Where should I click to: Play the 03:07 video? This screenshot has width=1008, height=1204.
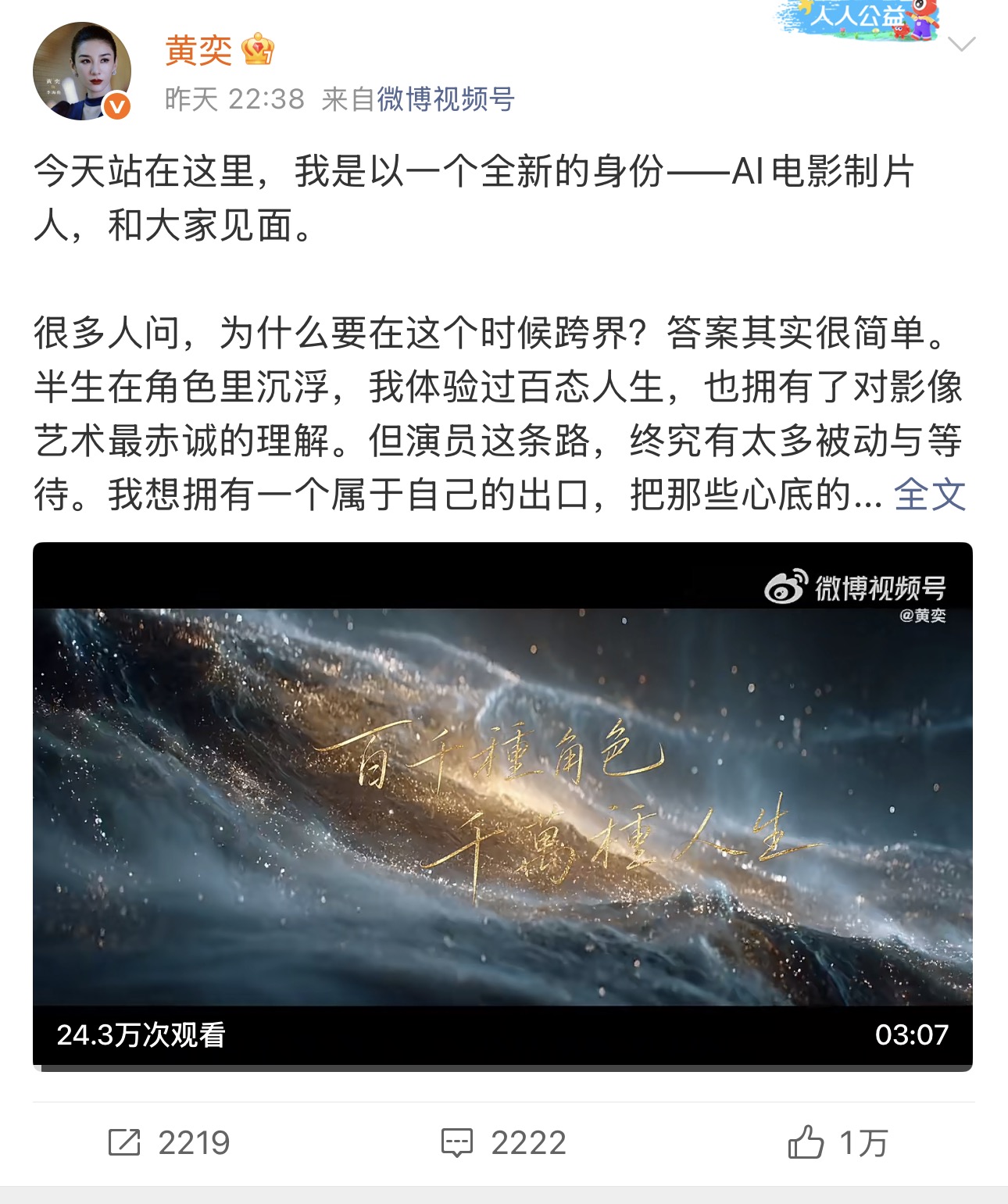tap(502, 805)
